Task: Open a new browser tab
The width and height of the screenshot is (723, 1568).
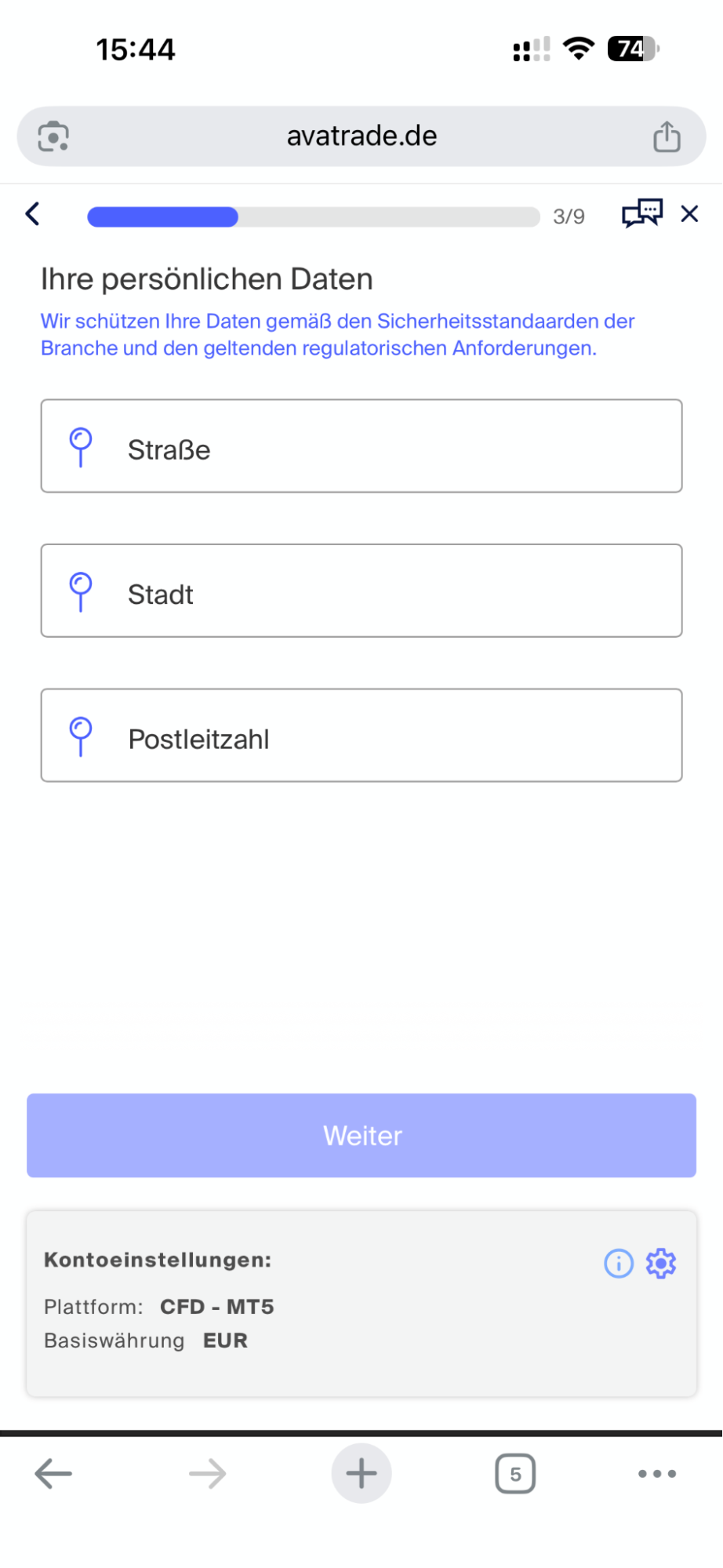Action: (x=361, y=1474)
